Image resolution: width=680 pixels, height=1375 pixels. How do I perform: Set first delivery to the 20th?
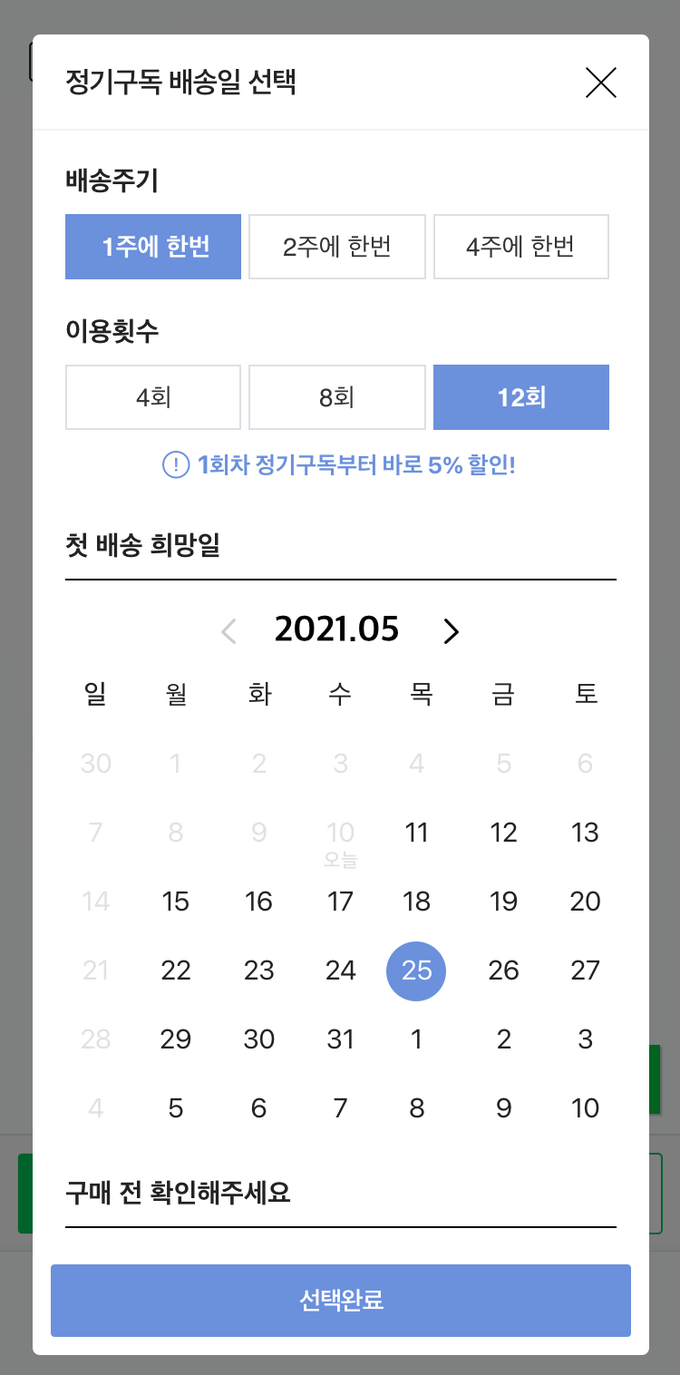585,901
